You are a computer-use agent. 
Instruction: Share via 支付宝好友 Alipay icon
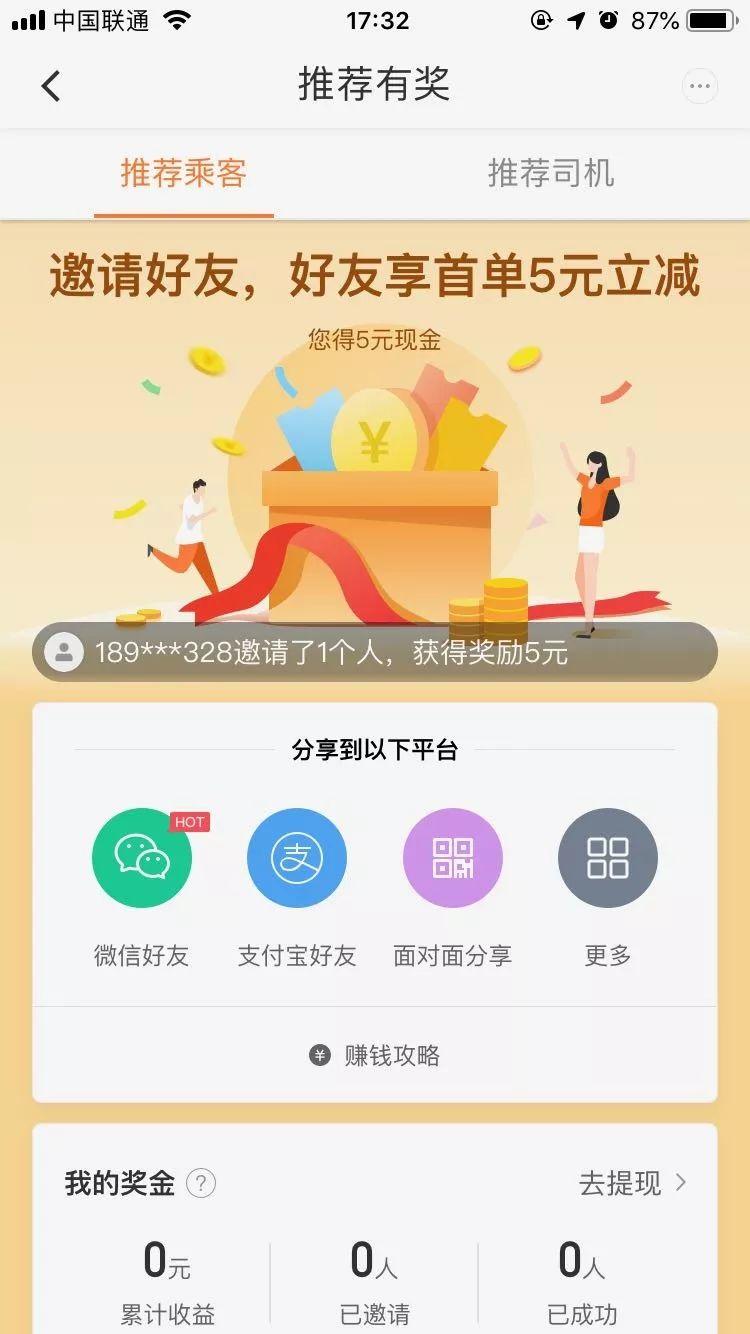(x=297, y=857)
